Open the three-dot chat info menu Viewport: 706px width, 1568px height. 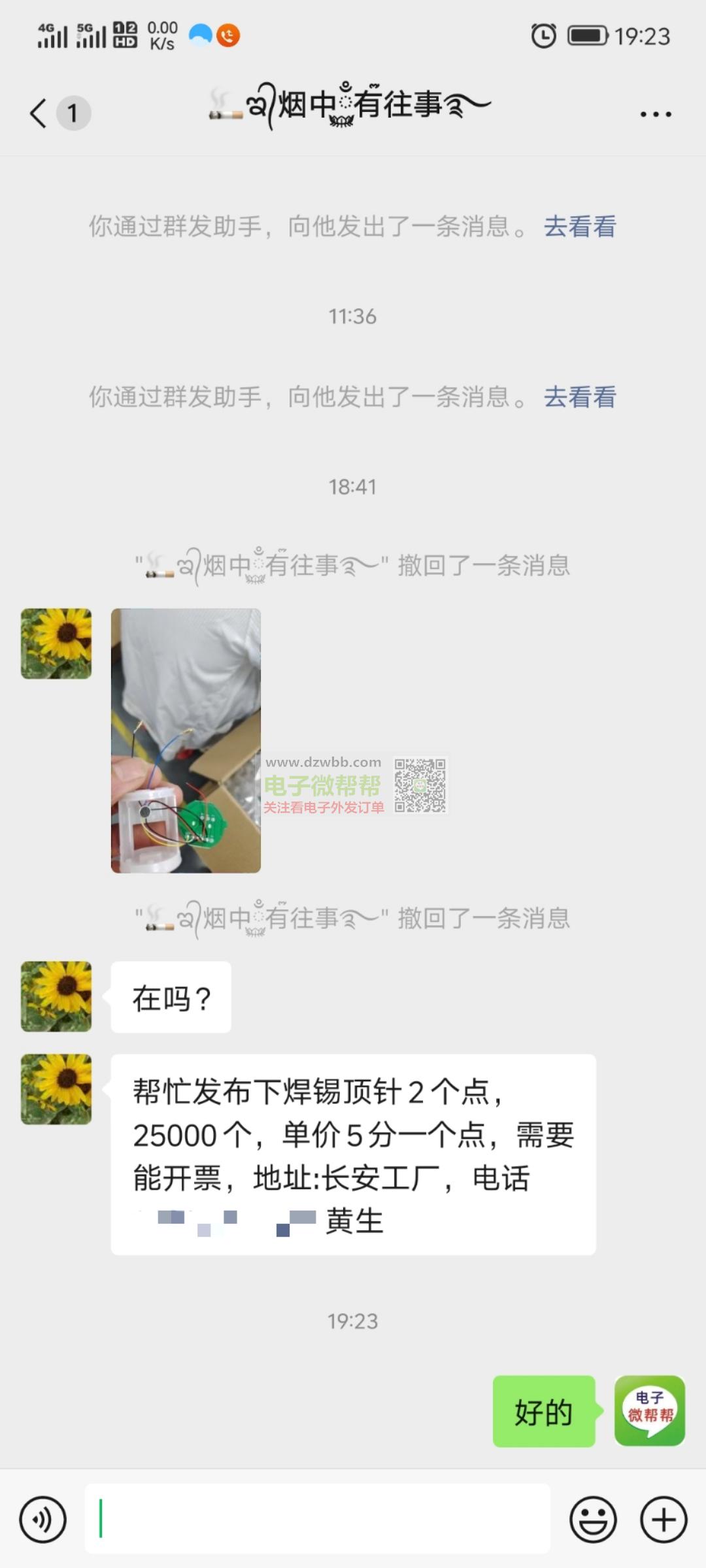tap(655, 114)
